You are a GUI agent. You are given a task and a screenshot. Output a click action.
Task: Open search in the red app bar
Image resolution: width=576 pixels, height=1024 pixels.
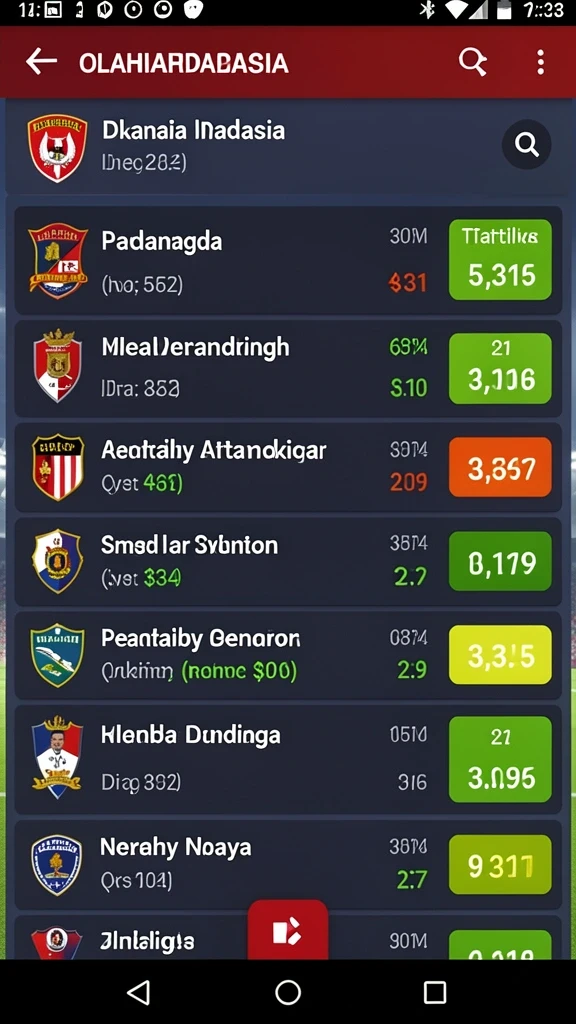tap(472, 62)
